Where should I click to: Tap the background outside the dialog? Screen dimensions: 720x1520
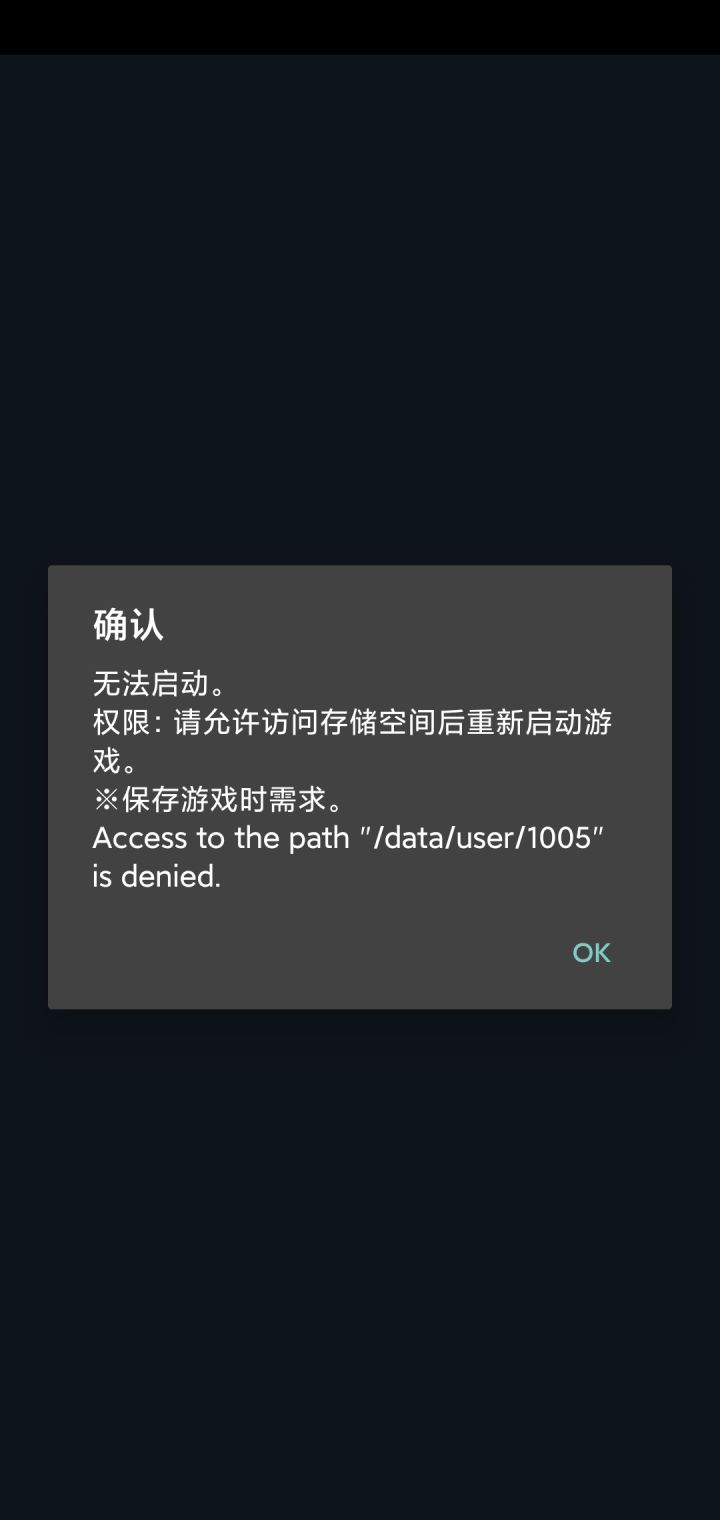(x=360, y=1200)
